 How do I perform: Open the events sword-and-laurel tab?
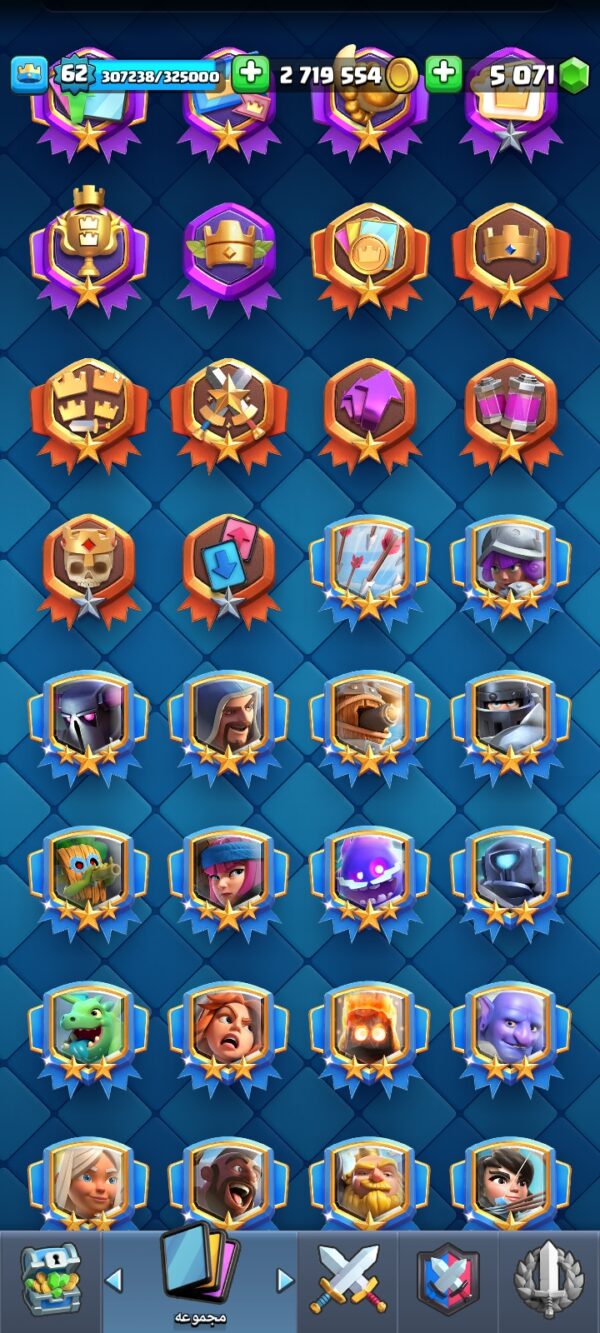pyautogui.click(x=547, y=1279)
